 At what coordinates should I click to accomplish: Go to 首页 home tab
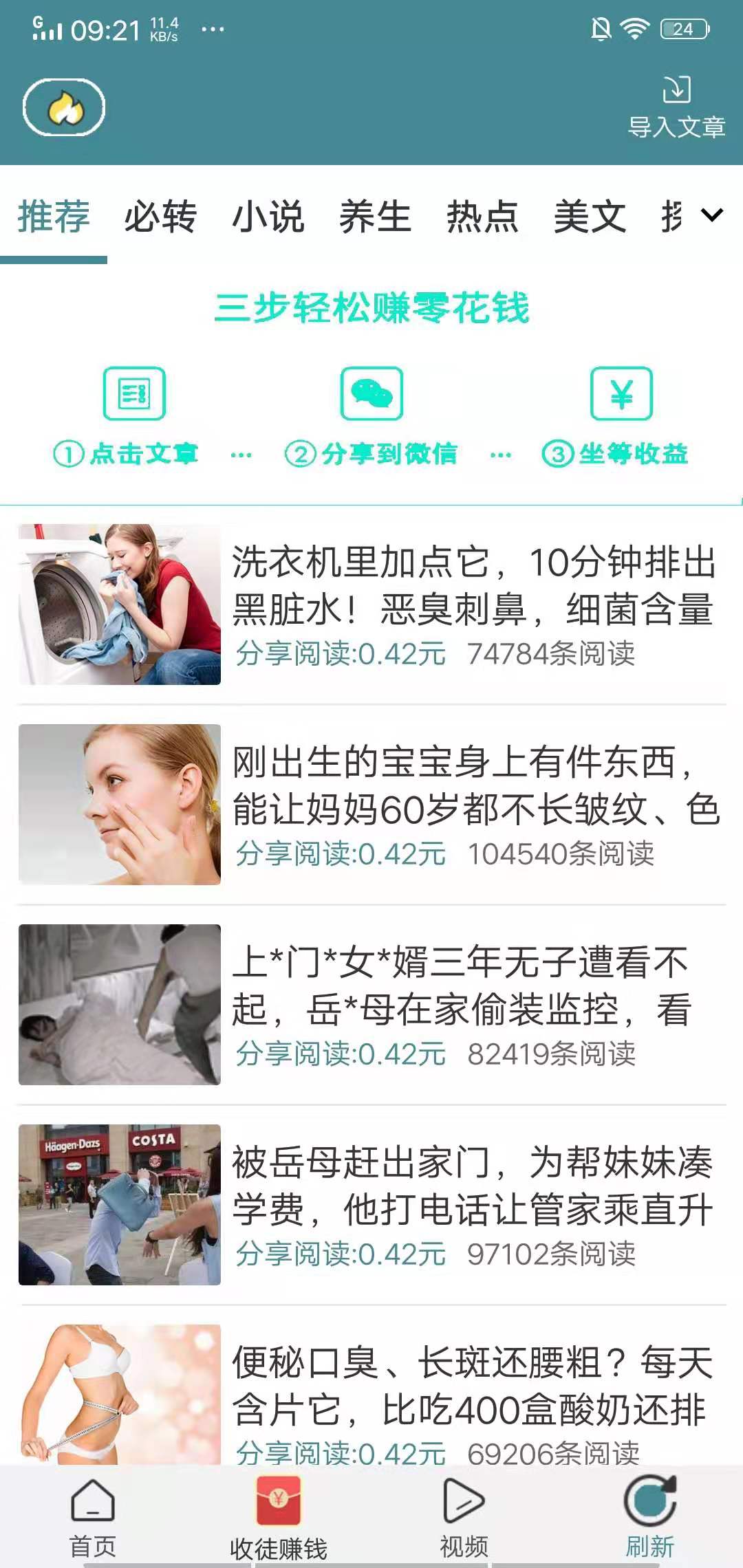91,1499
